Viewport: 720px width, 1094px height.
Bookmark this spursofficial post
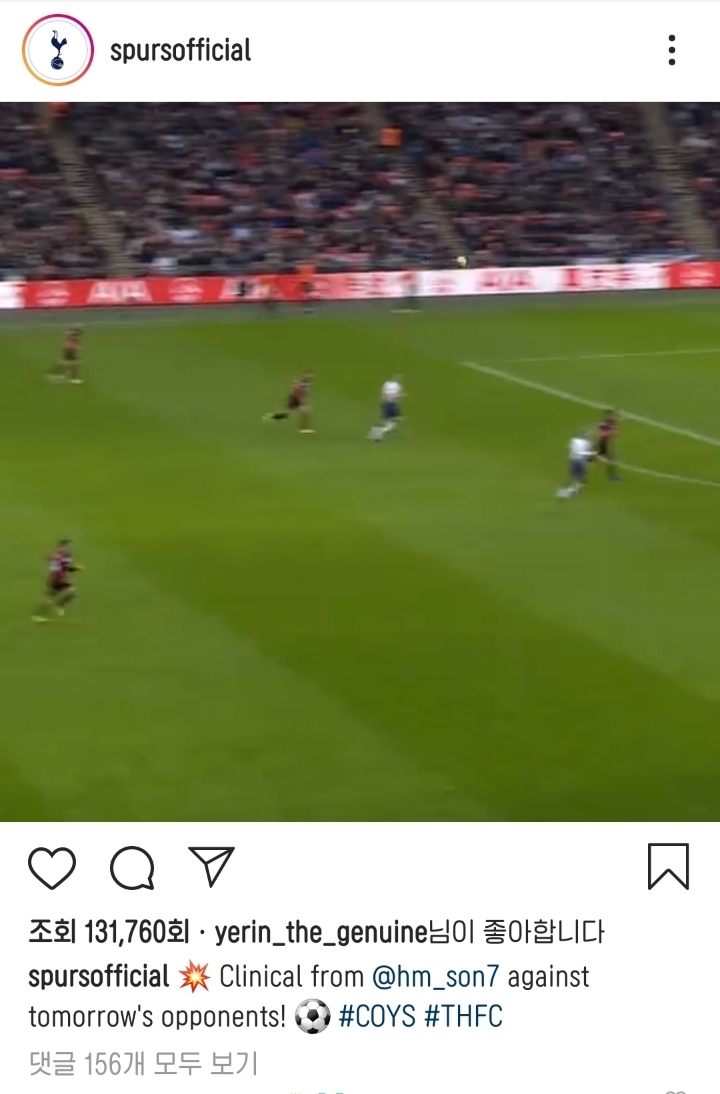pyautogui.click(x=667, y=867)
